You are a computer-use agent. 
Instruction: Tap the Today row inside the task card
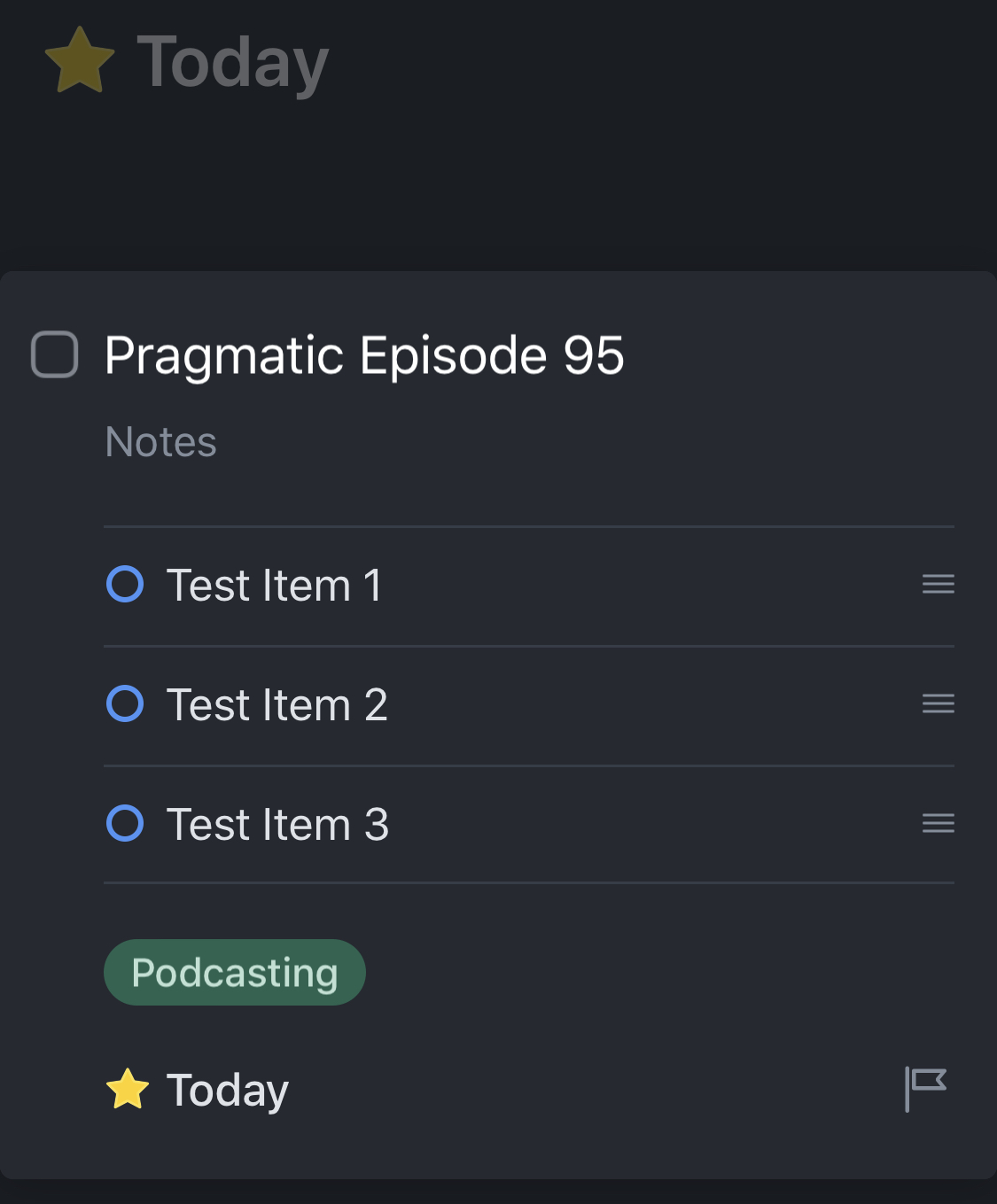point(226,1088)
